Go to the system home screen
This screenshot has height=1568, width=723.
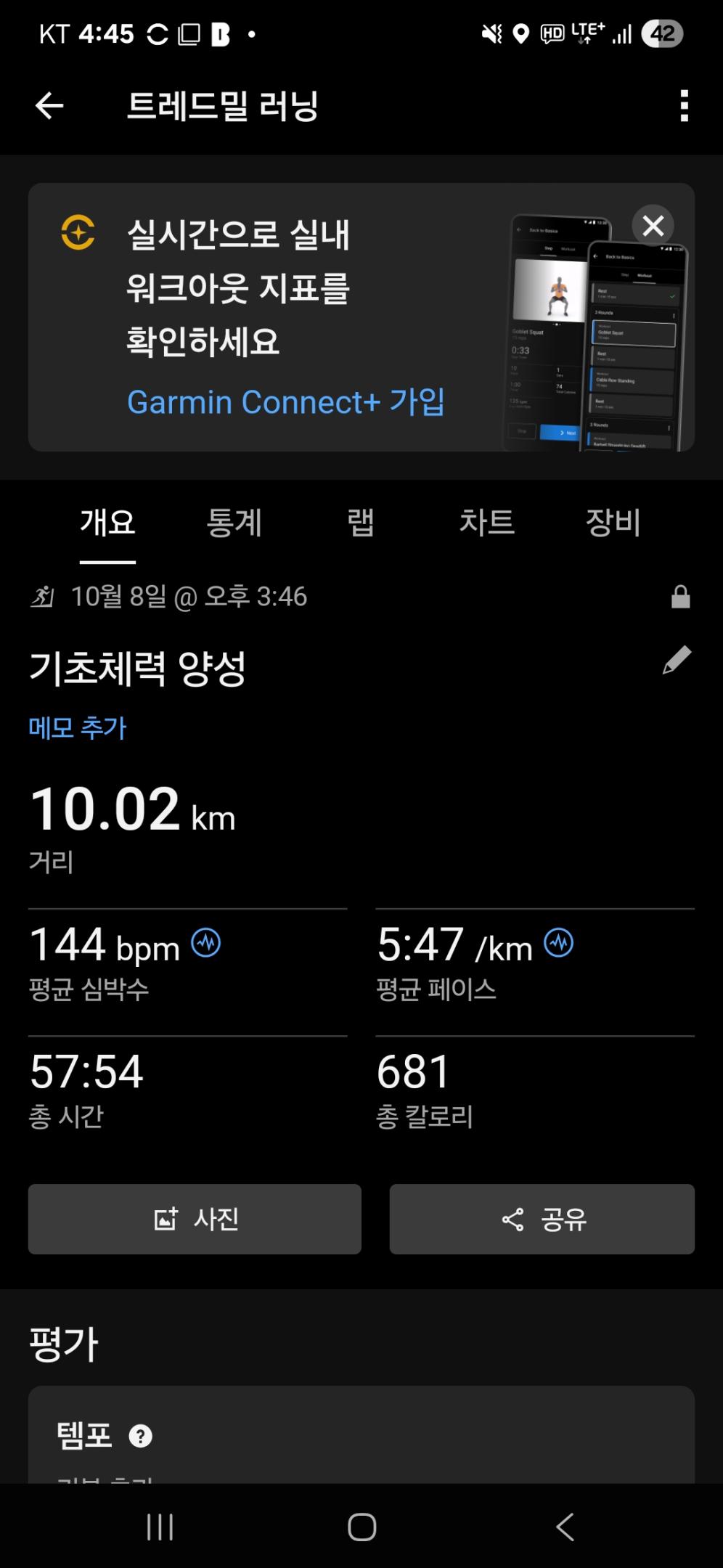pos(361,1527)
